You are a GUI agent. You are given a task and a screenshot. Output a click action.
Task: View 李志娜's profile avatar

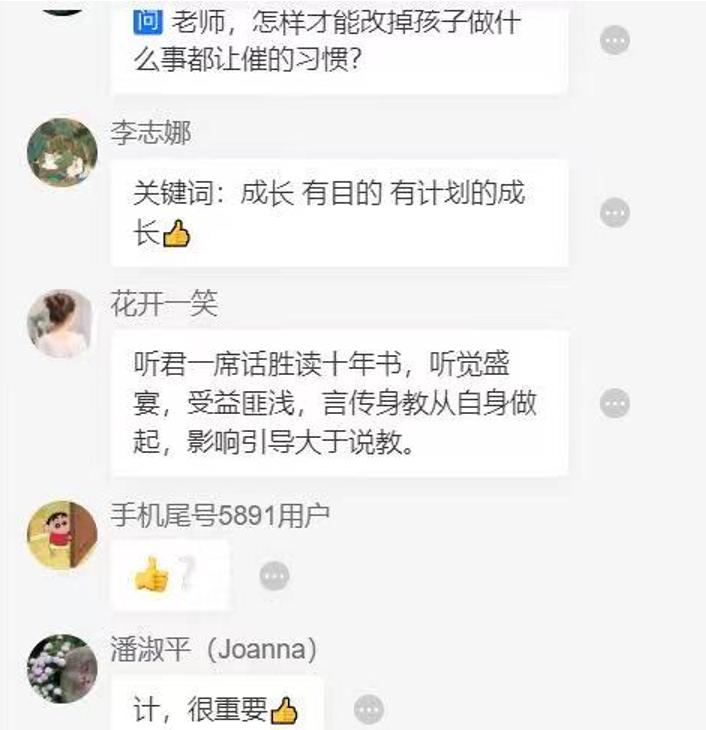pos(61,152)
